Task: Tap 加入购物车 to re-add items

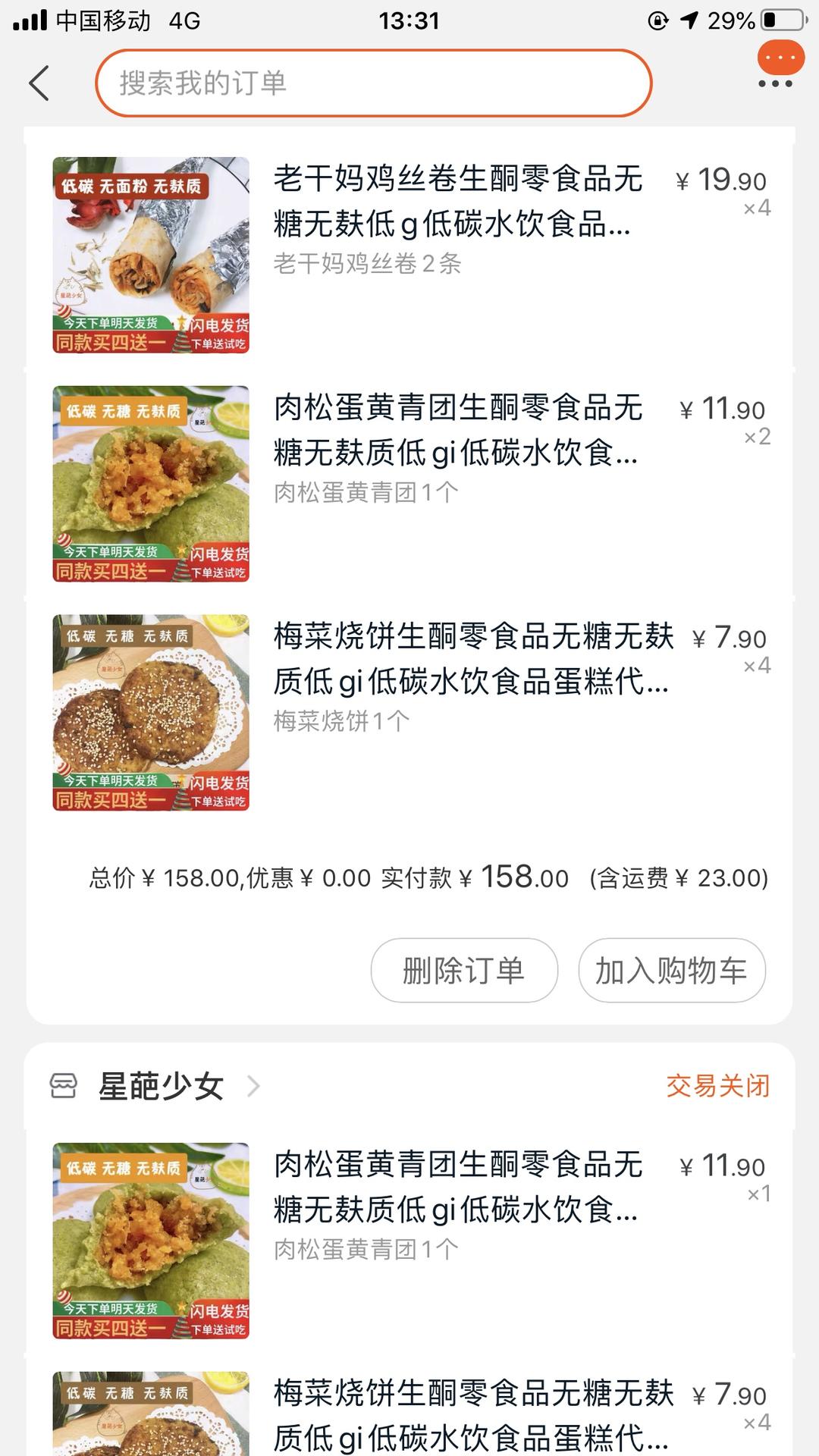Action: [671, 971]
